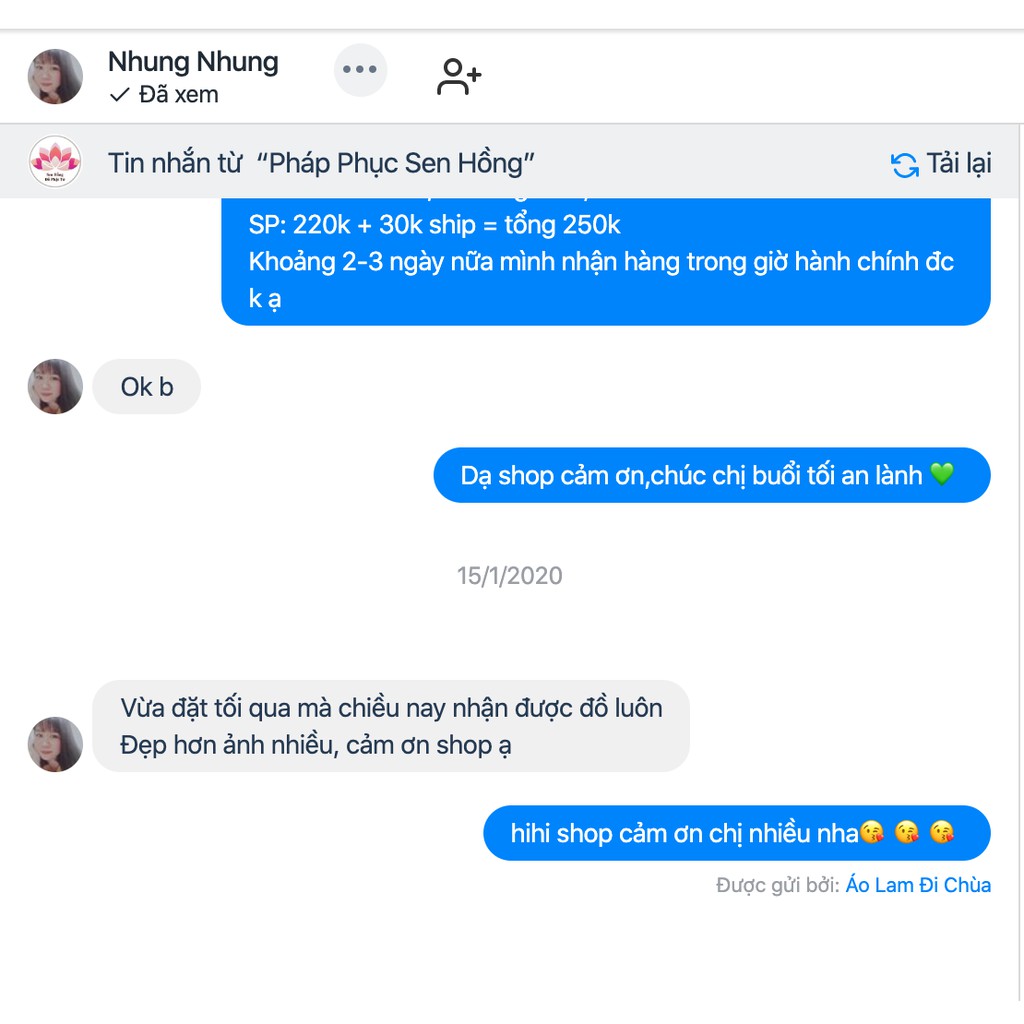
Task: Open Nhung Nhung's profile from header
Action: click(x=193, y=62)
